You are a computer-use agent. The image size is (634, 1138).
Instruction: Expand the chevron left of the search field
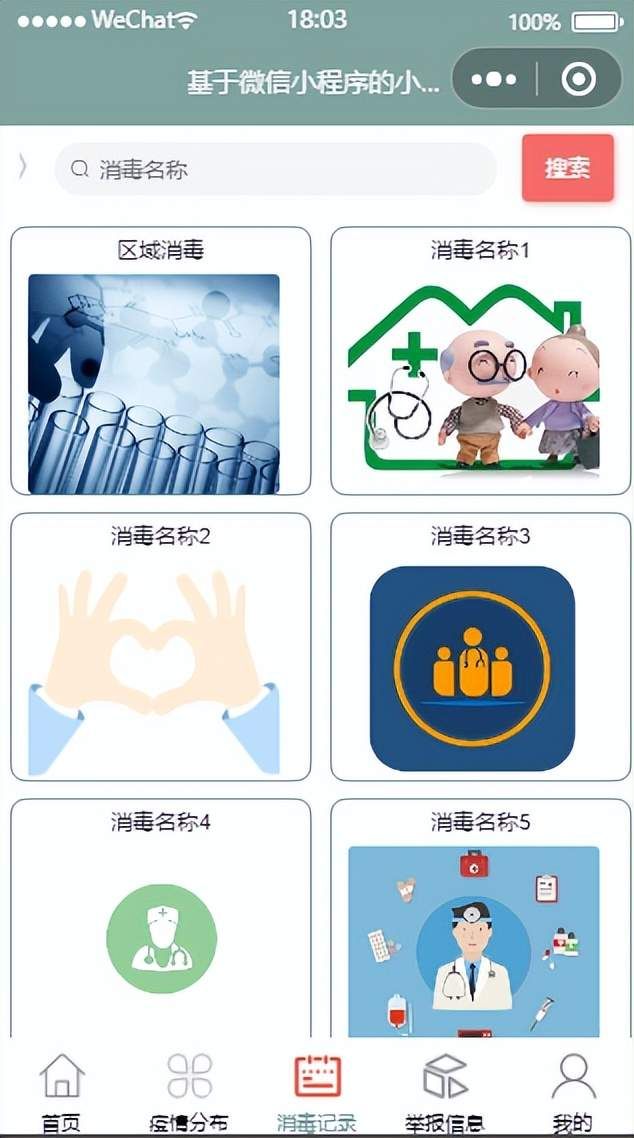coord(23,169)
